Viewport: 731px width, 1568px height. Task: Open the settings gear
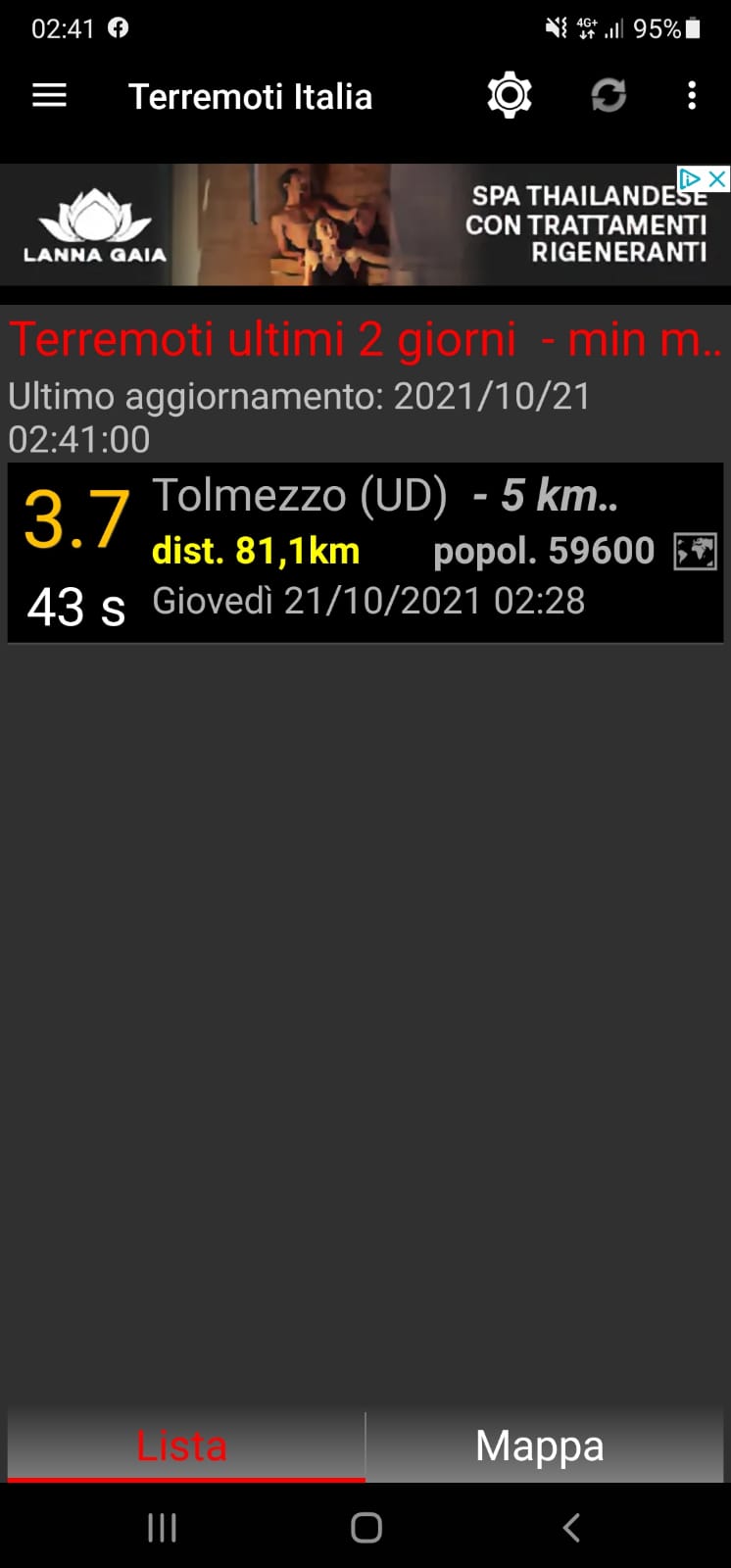pos(510,96)
